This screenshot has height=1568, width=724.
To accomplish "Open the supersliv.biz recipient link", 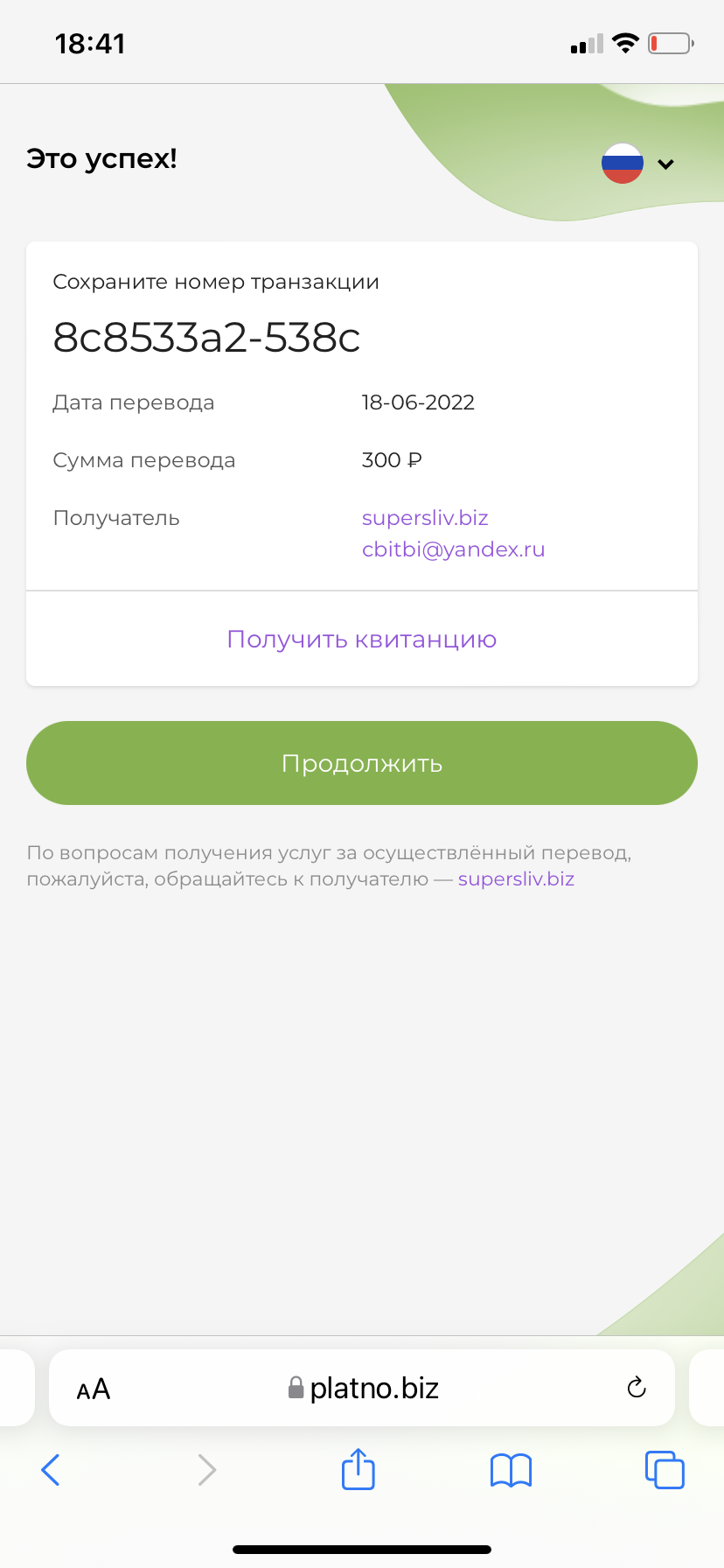I will 425,518.
